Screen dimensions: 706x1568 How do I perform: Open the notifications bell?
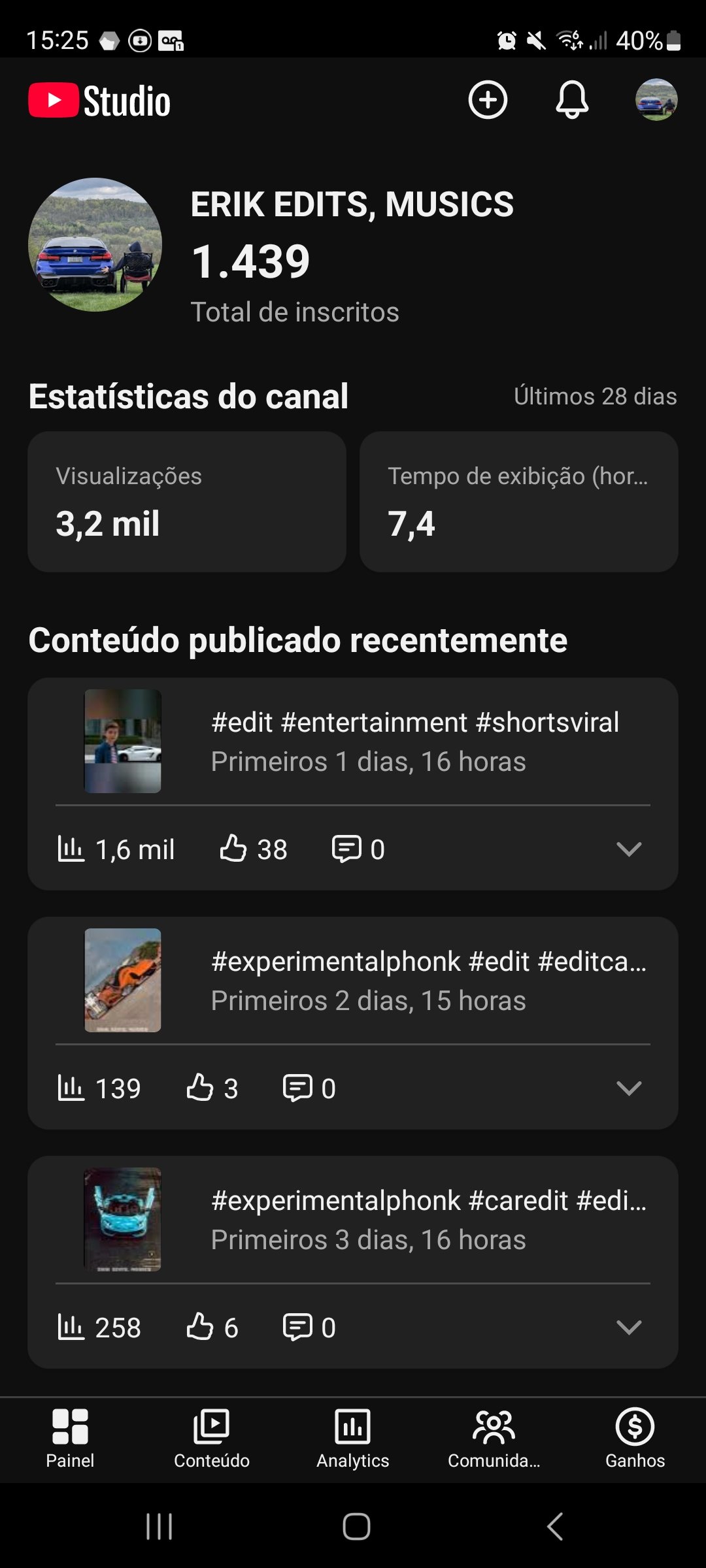tap(572, 100)
